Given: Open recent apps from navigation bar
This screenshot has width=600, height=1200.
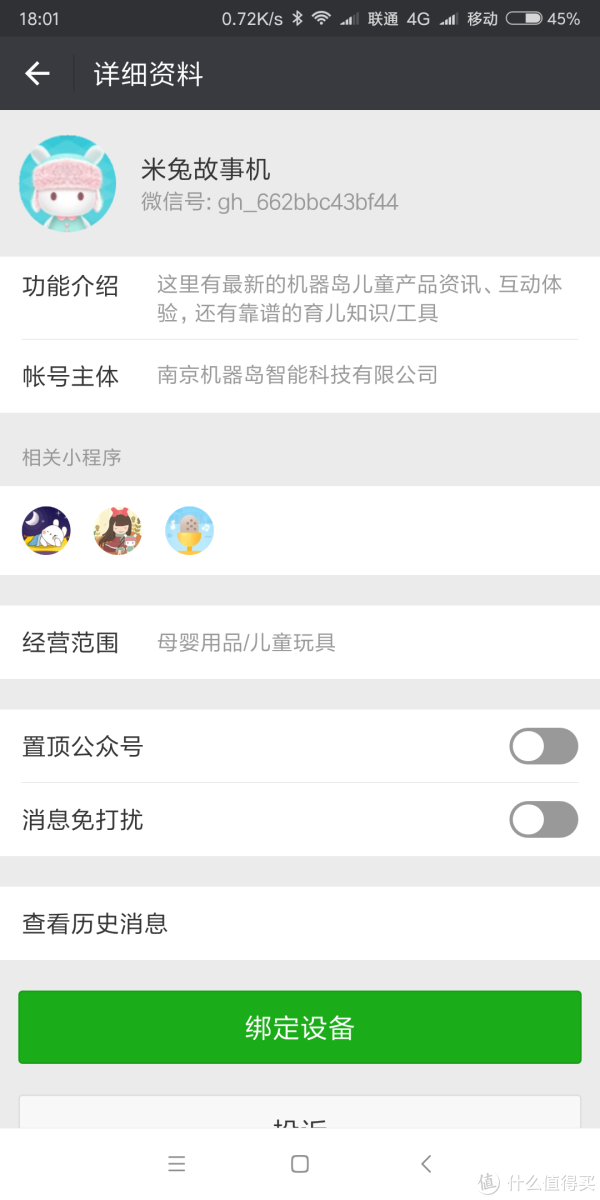Looking at the screenshot, I should click(x=177, y=1163).
